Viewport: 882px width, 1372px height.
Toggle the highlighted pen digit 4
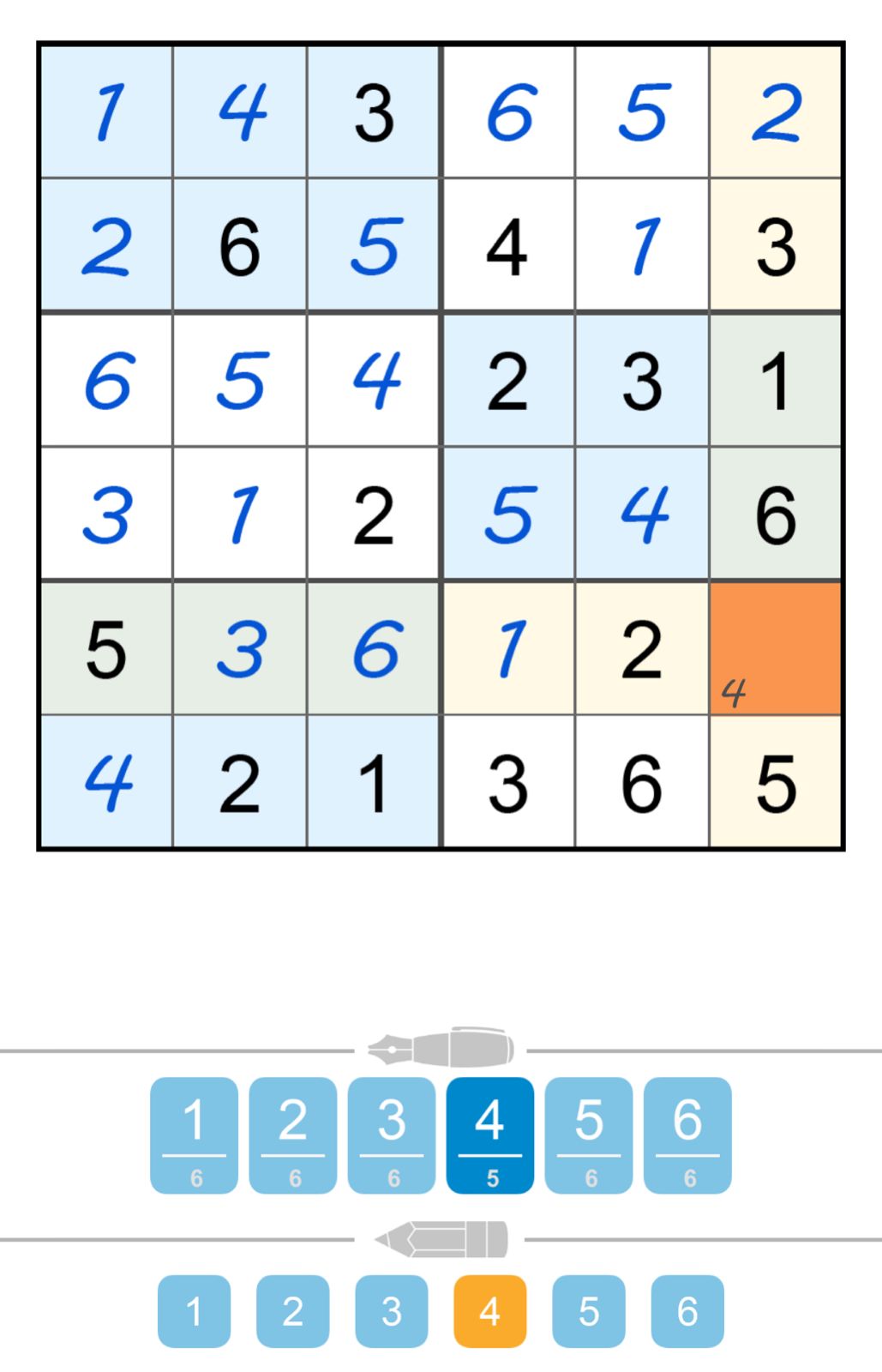tap(489, 1134)
